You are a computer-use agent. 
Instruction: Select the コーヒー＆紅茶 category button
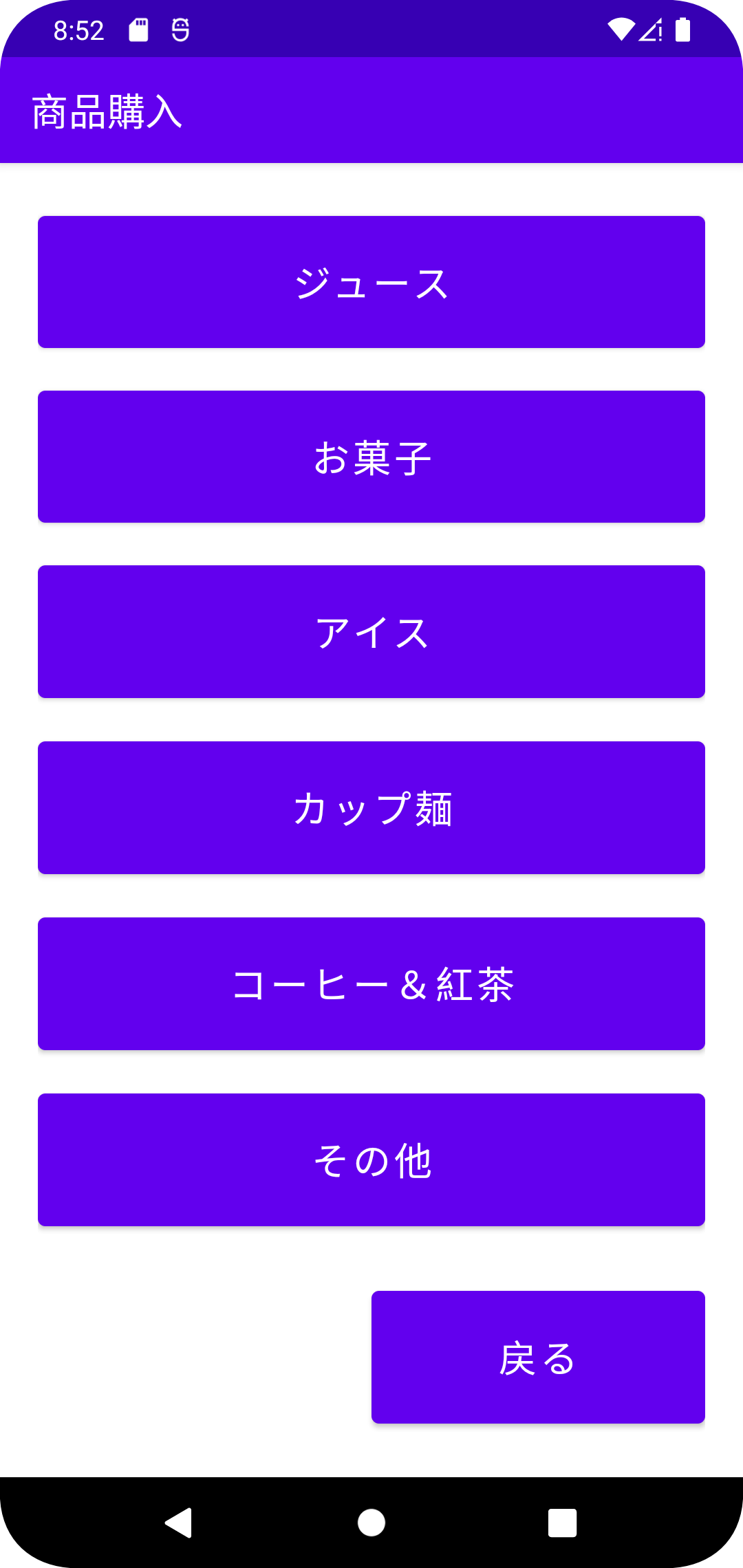[371, 983]
